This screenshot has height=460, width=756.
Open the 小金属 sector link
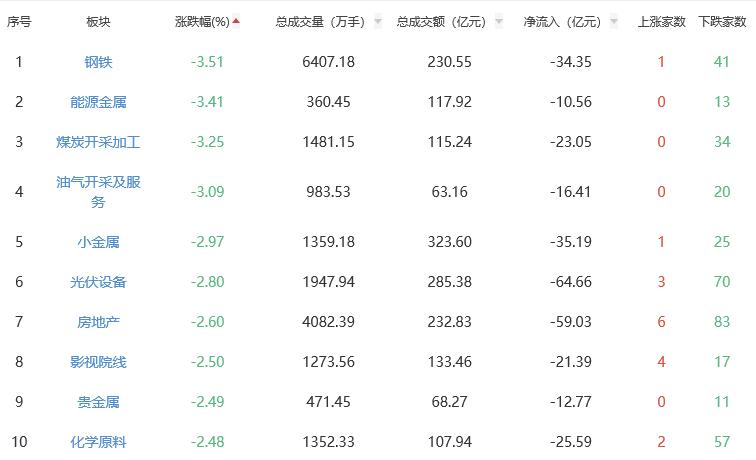coord(98,242)
